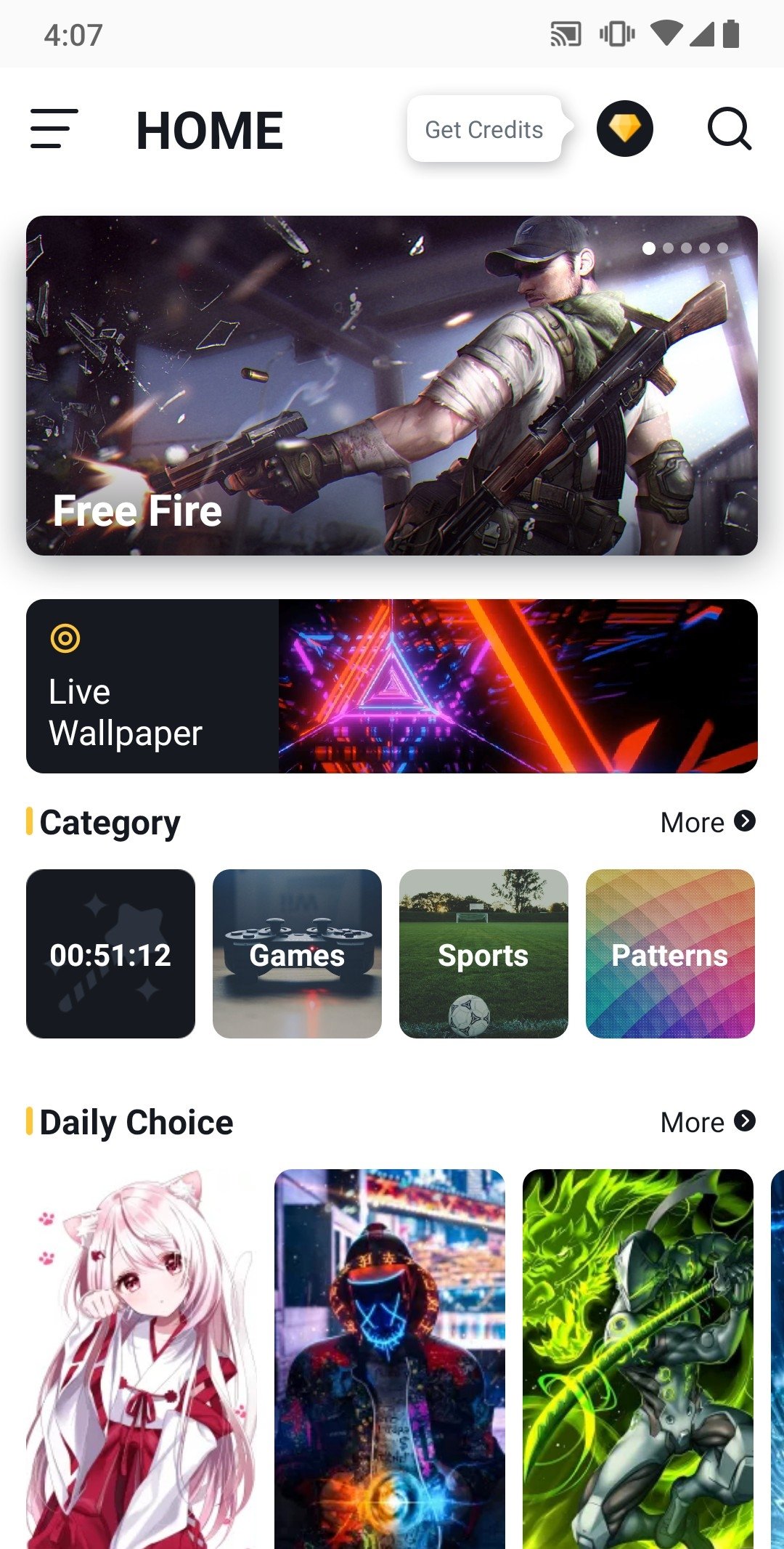The width and height of the screenshot is (784, 1549).
Task: Tap More next to Daily Choice
Action: pyautogui.click(x=708, y=1122)
